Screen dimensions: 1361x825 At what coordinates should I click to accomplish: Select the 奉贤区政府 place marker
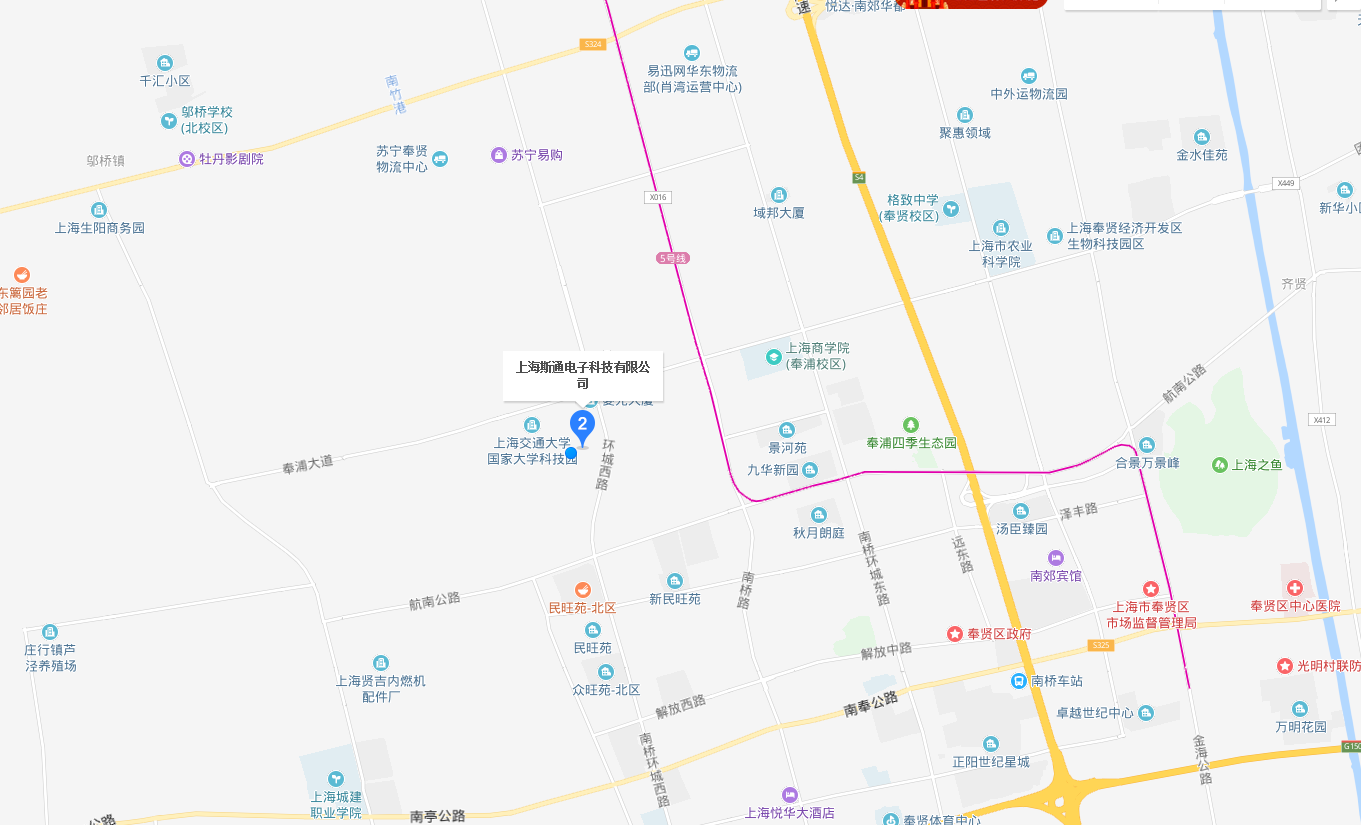[x=955, y=634]
